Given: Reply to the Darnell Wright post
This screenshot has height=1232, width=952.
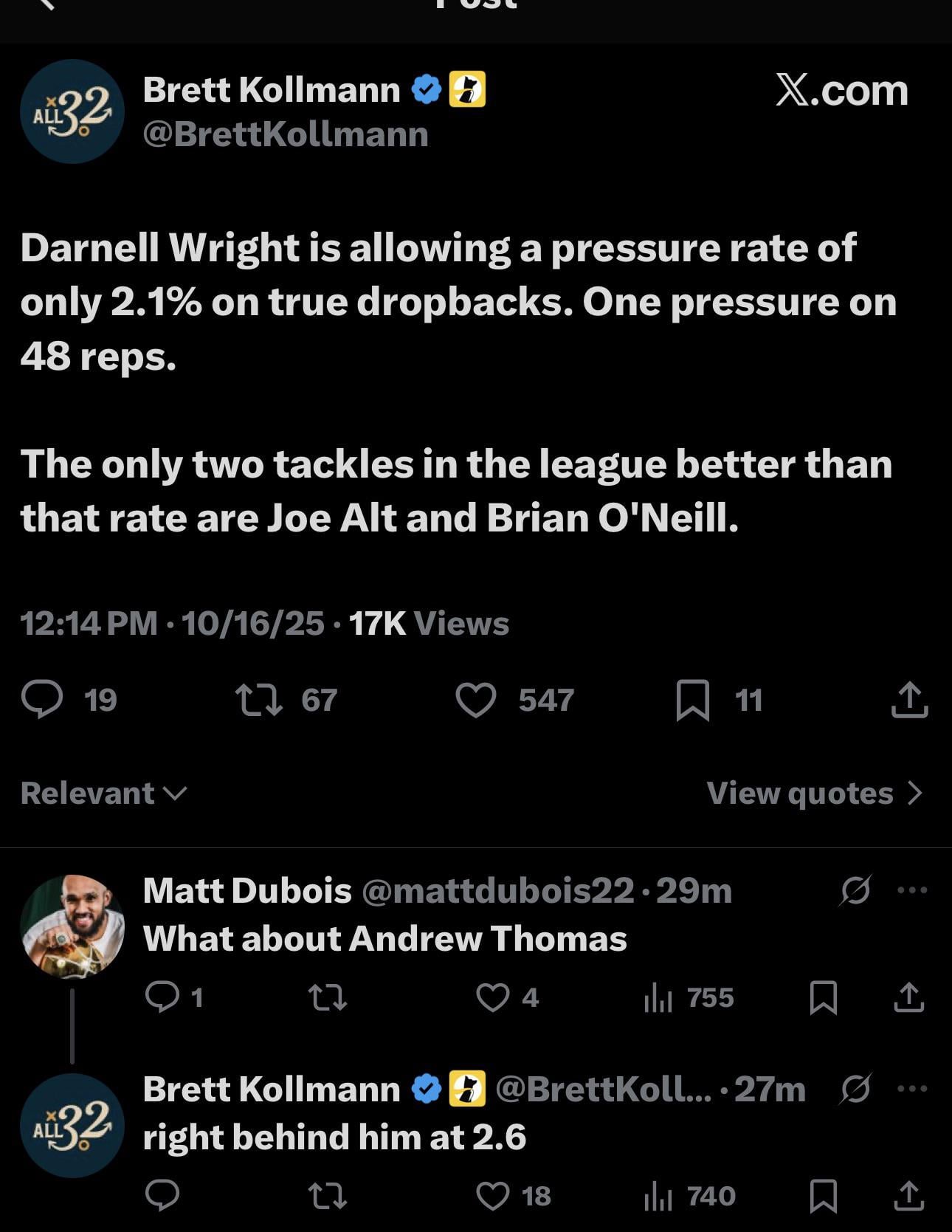Looking at the screenshot, I should point(42,699).
